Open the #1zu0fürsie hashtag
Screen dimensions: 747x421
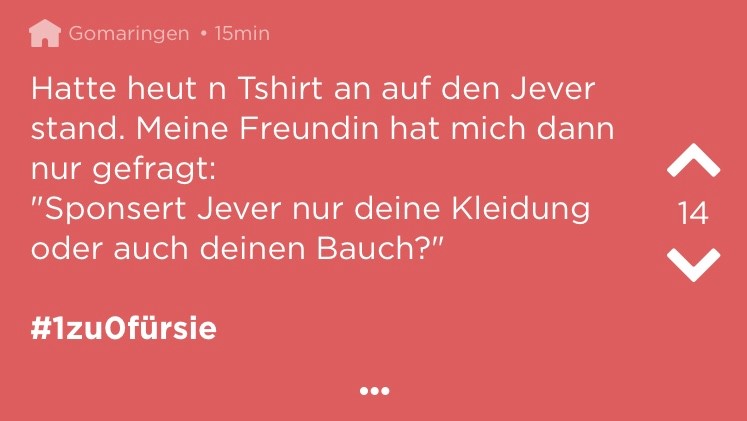click(x=124, y=329)
